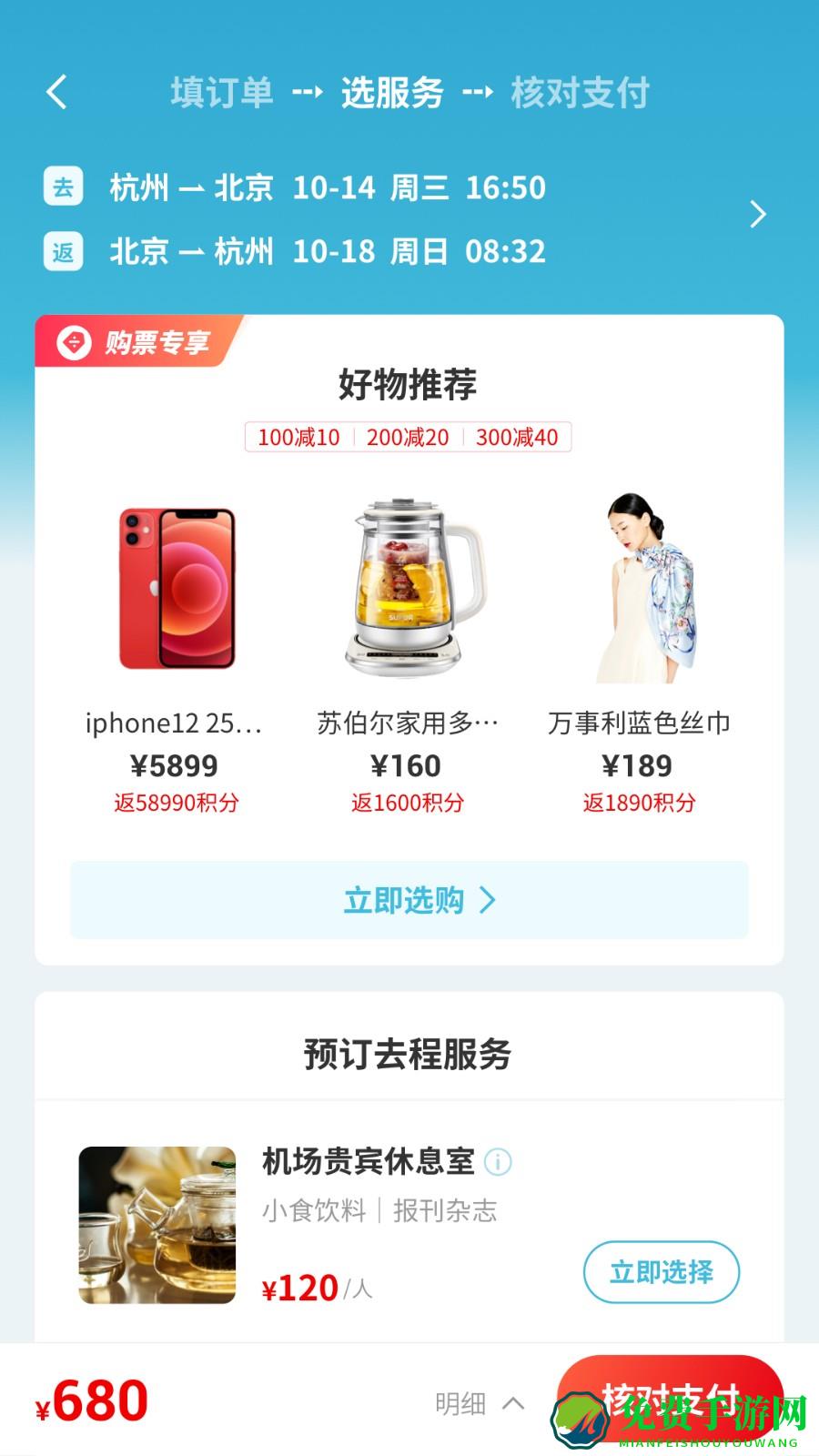The height and width of the screenshot is (1456, 819).
Task: Click the back arrow at top left
Action: 56,92
